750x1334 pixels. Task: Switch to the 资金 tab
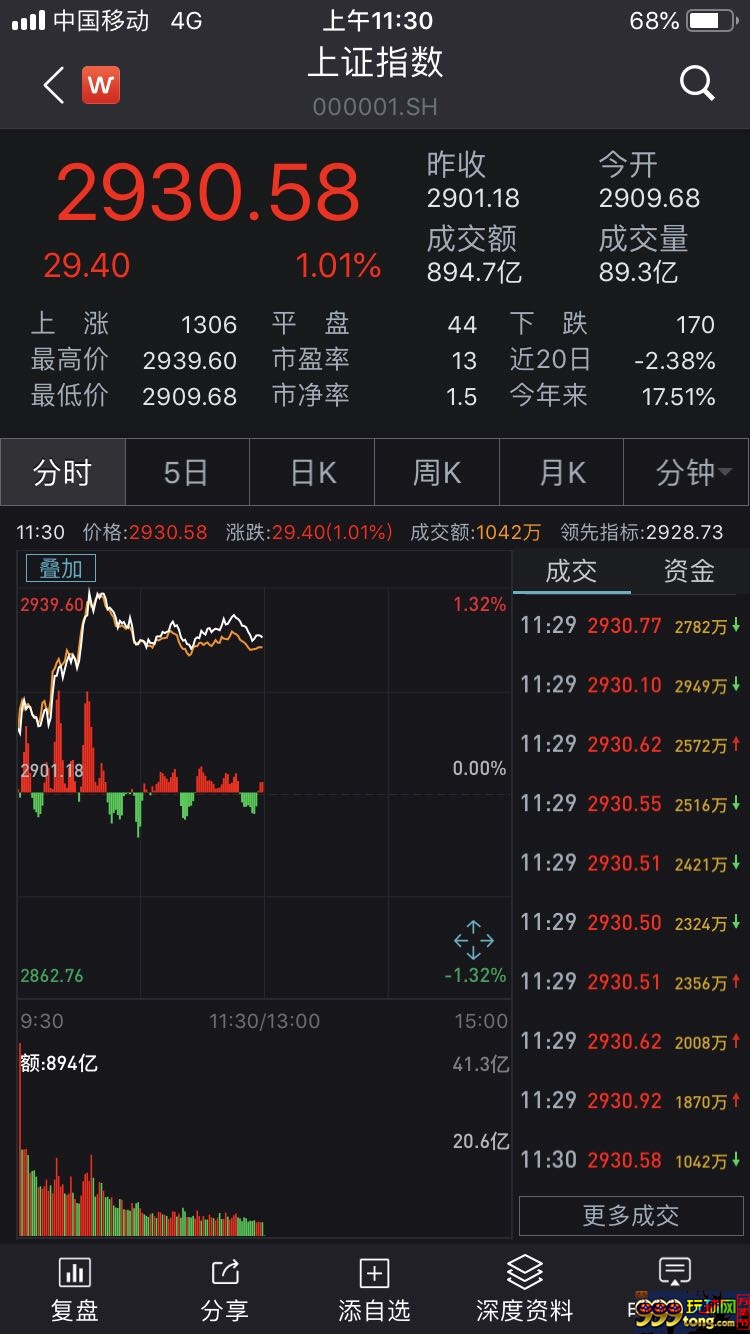point(689,571)
